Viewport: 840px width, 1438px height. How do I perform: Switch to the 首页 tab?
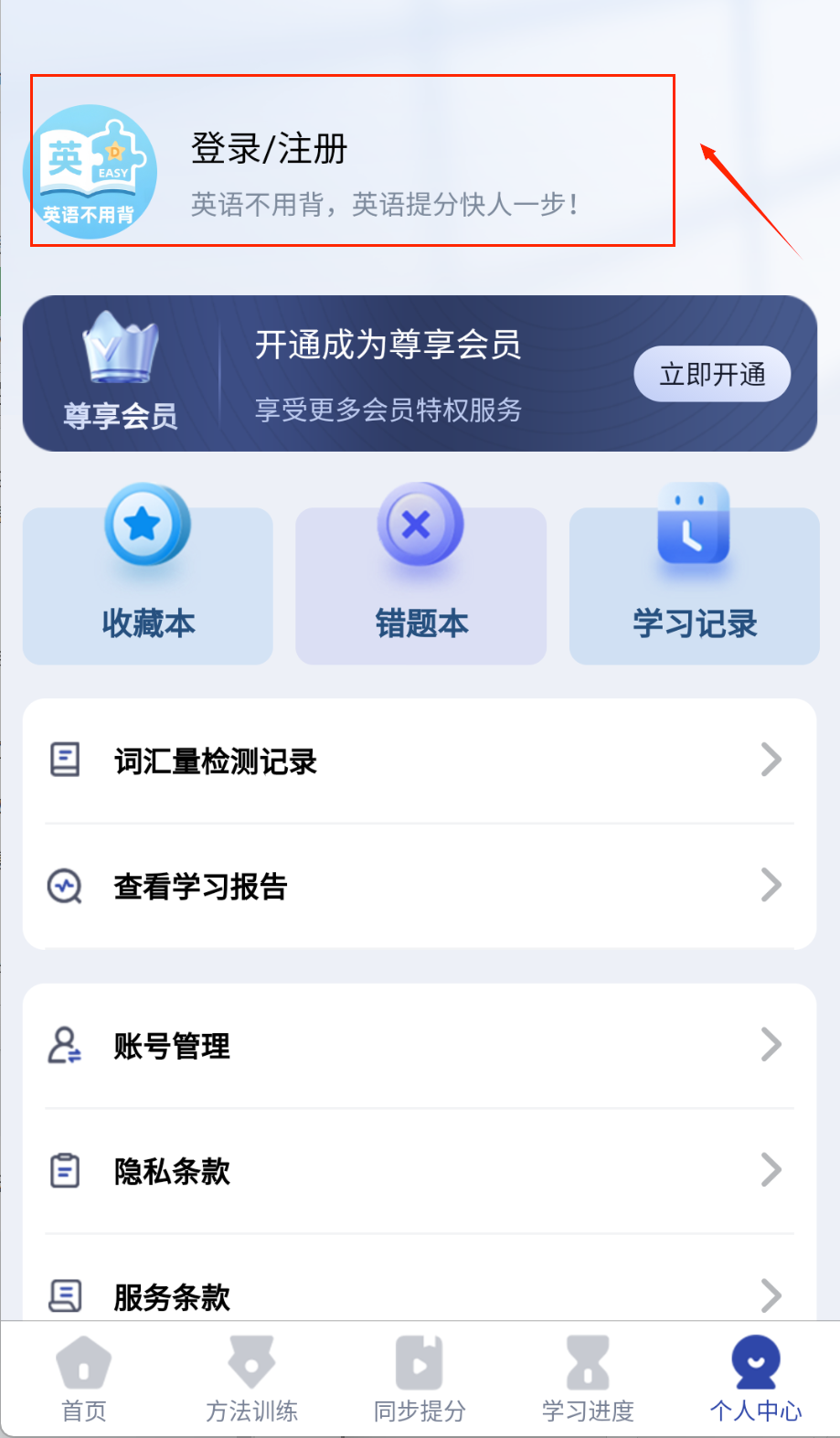click(x=84, y=1379)
